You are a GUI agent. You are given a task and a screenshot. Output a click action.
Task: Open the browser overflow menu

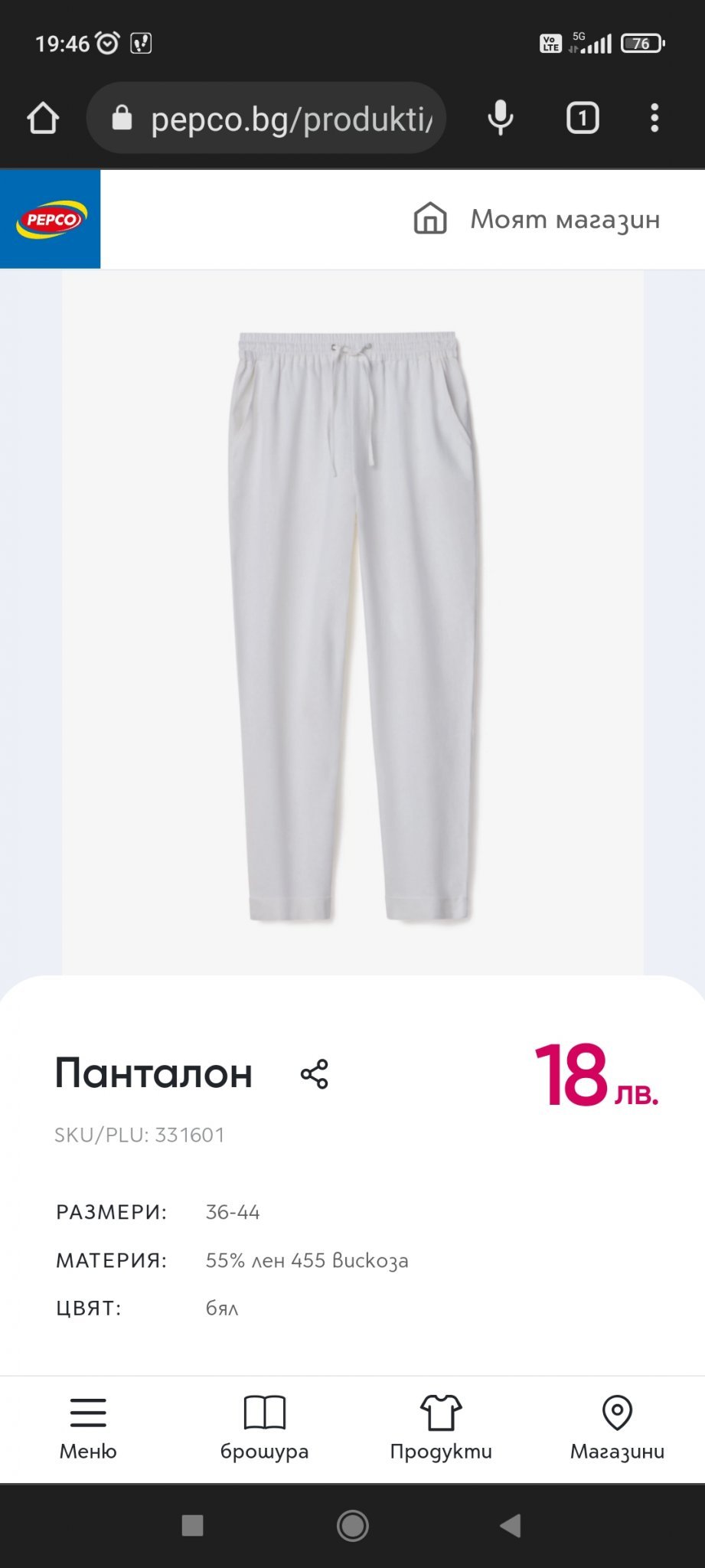pos(654,119)
